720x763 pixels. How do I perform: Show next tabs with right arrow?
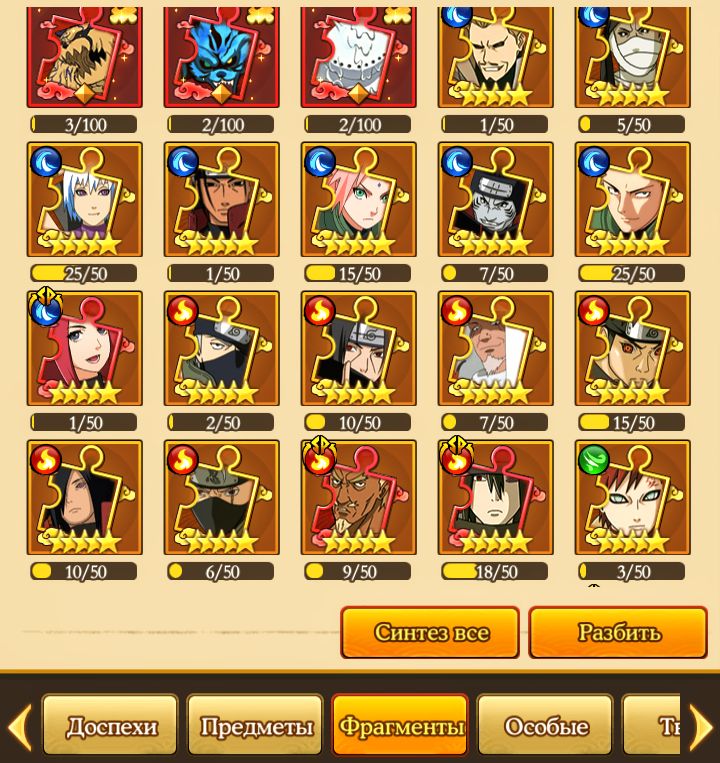point(701,727)
